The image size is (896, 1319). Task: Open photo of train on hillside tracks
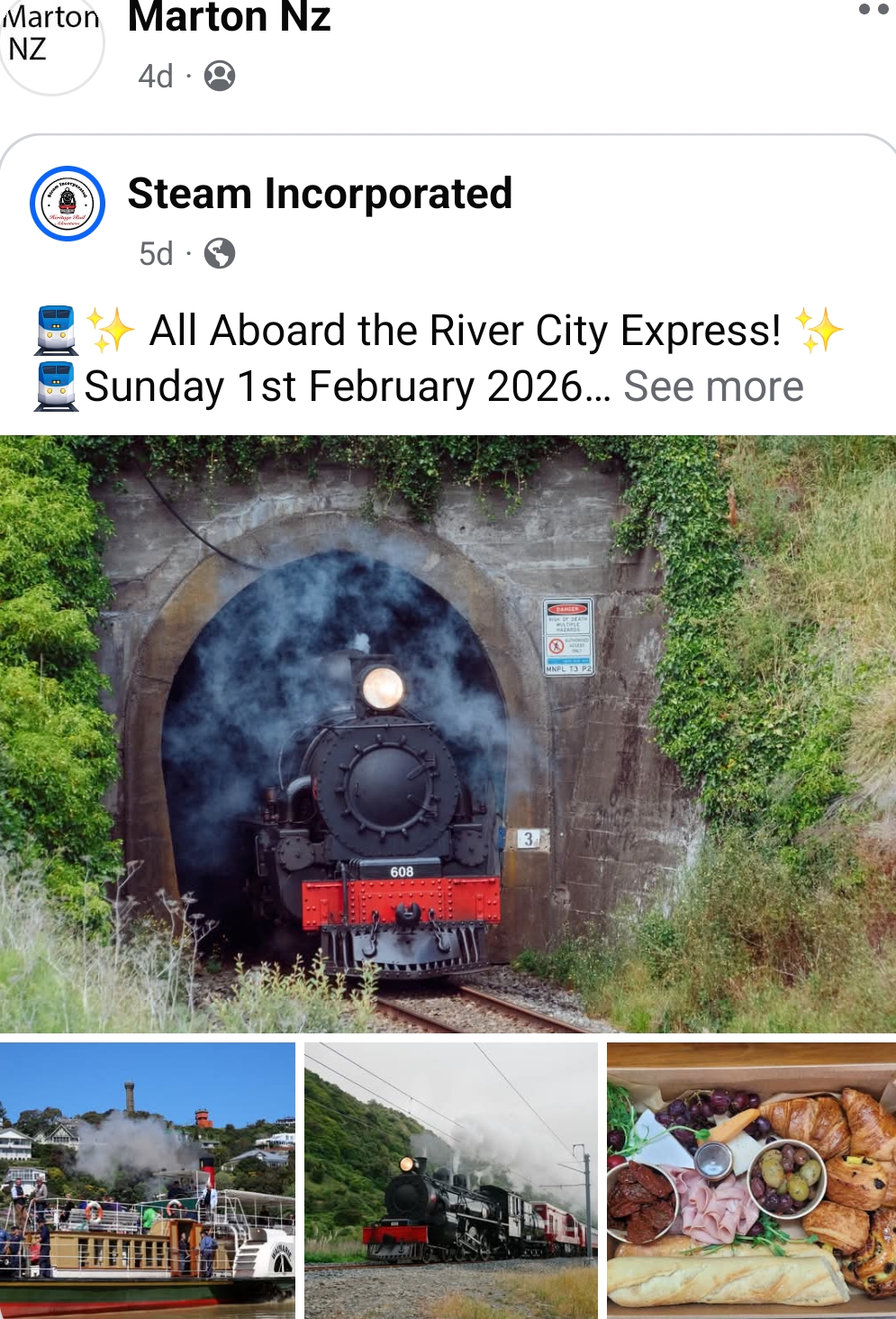451,1179
